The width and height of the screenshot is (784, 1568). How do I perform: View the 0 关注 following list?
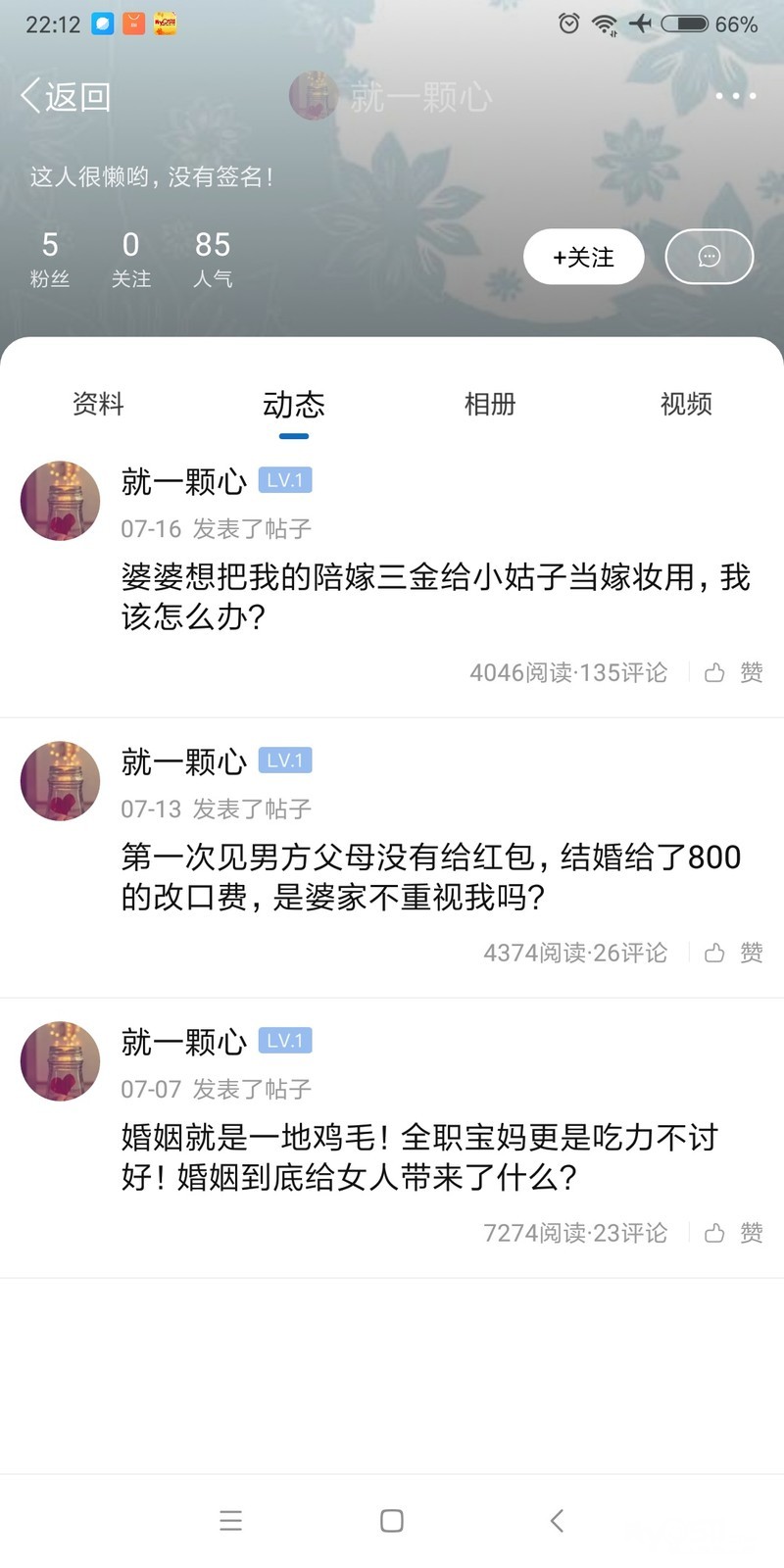[x=130, y=259]
